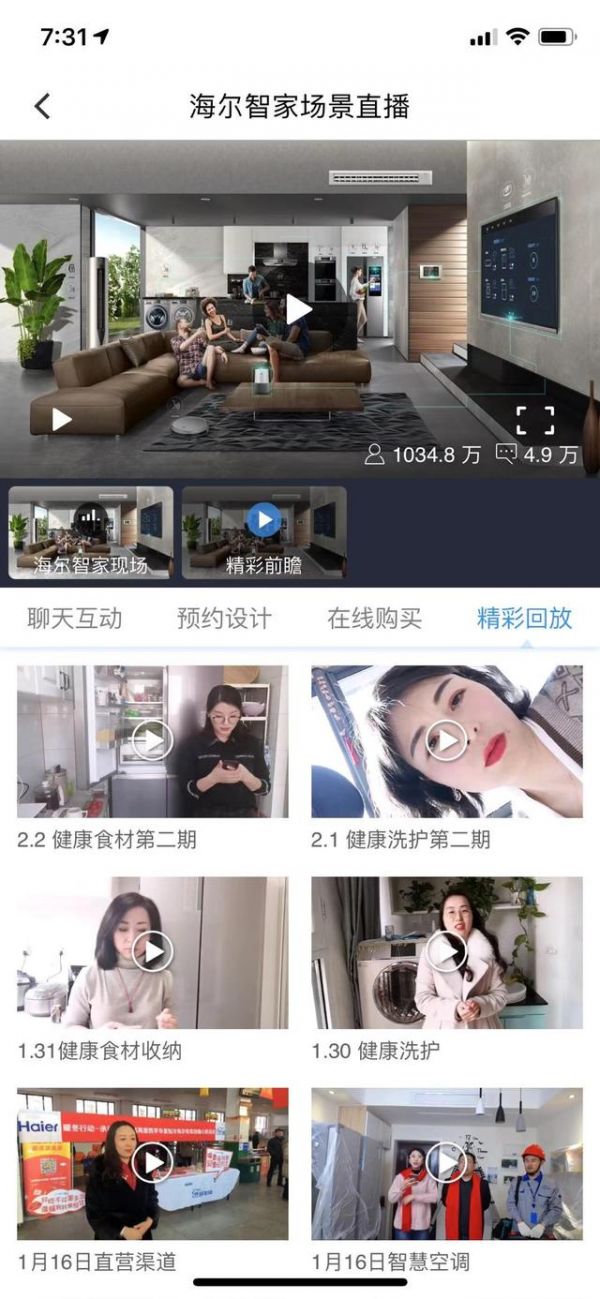
Task: Select the 精彩回放 tab
Action: (525, 618)
